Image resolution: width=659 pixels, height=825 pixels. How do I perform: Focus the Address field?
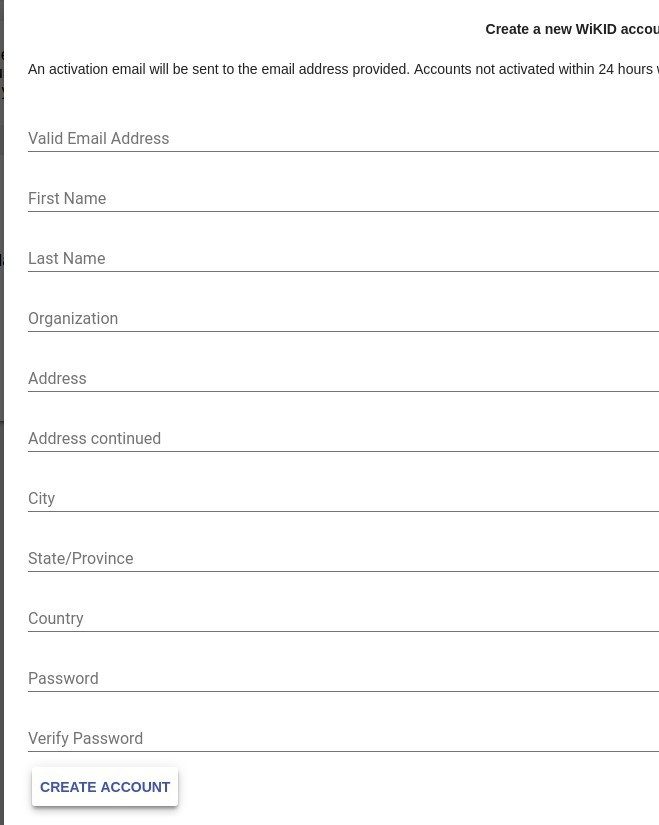click(342, 378)
